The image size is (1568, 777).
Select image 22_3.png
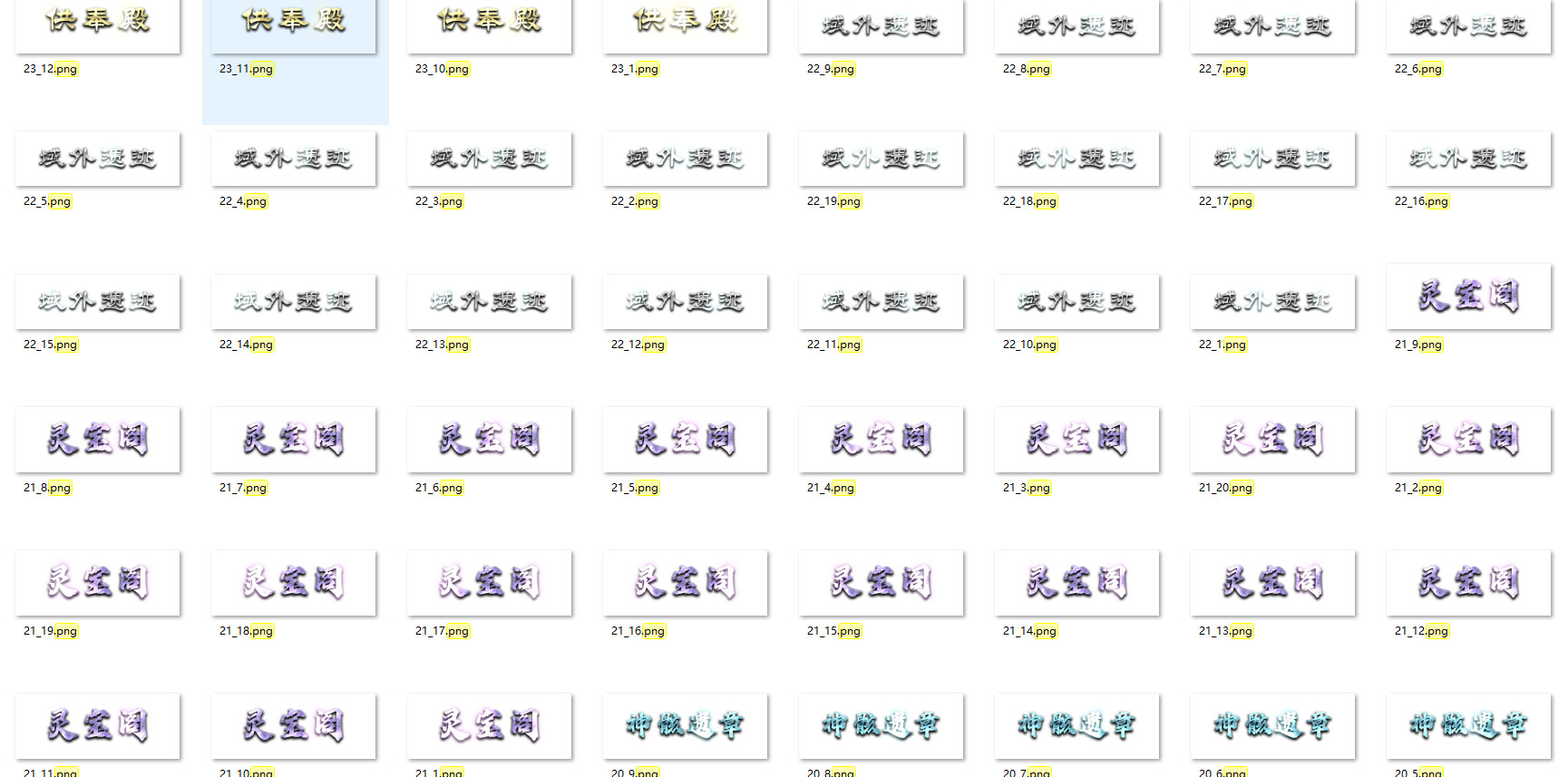click(490, 160)
